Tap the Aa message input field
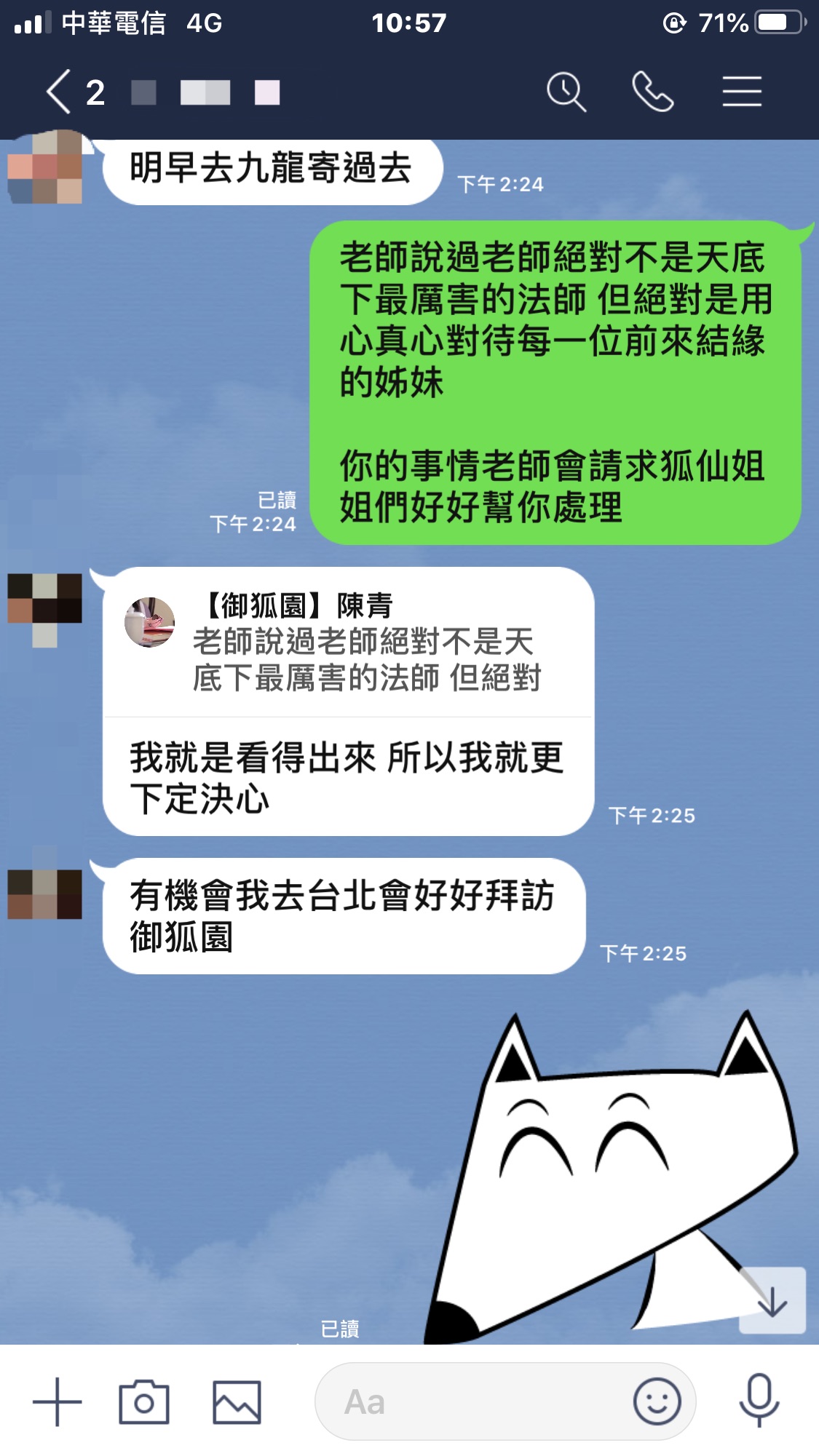The height and width of the screenshot is (1456, 819). pos(473,1401)
